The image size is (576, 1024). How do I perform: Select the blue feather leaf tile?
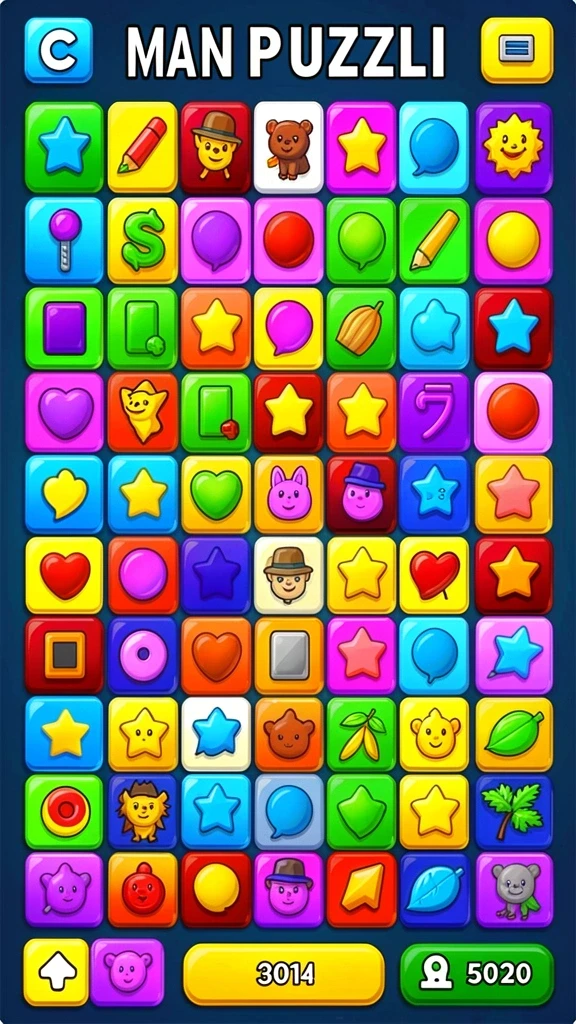434,889
